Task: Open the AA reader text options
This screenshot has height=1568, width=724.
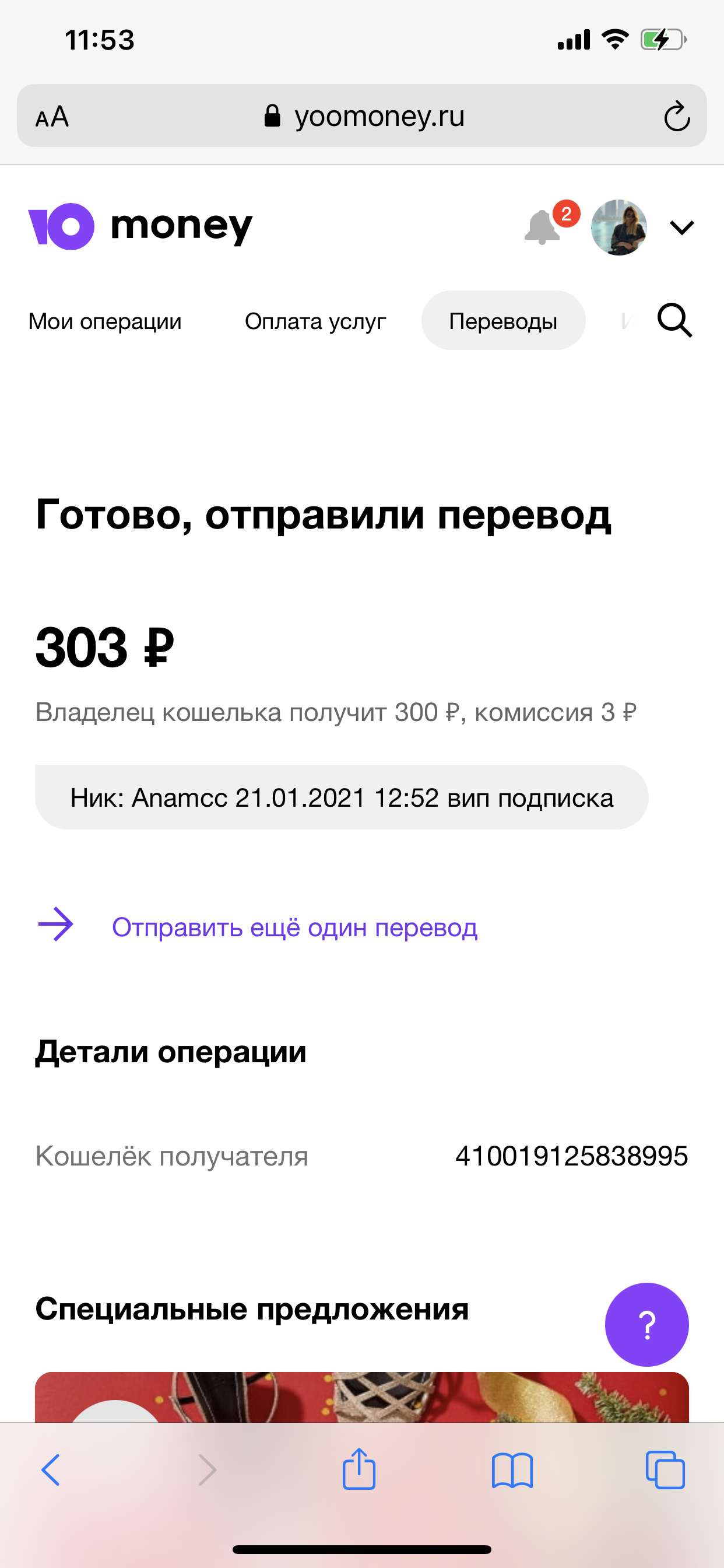Action: pyautogui.click(x=52, y=116)
